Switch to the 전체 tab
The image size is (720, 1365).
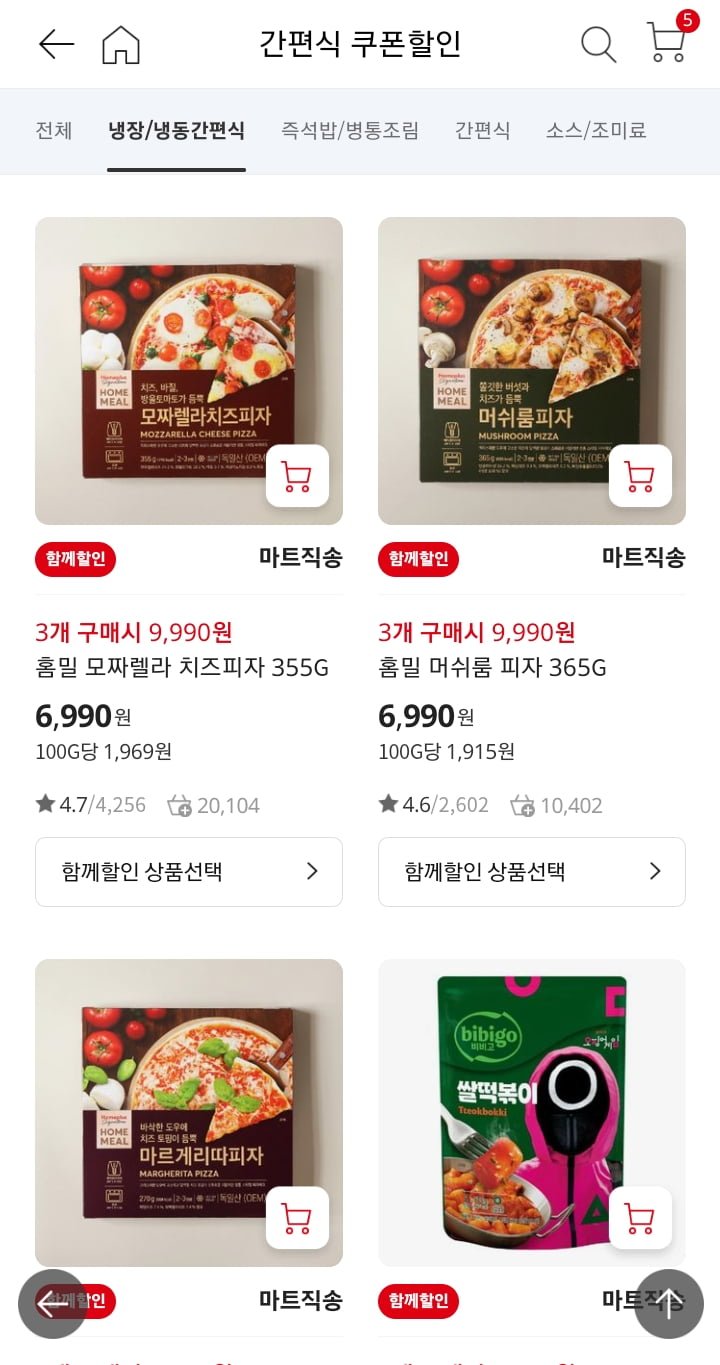(54, 130)
